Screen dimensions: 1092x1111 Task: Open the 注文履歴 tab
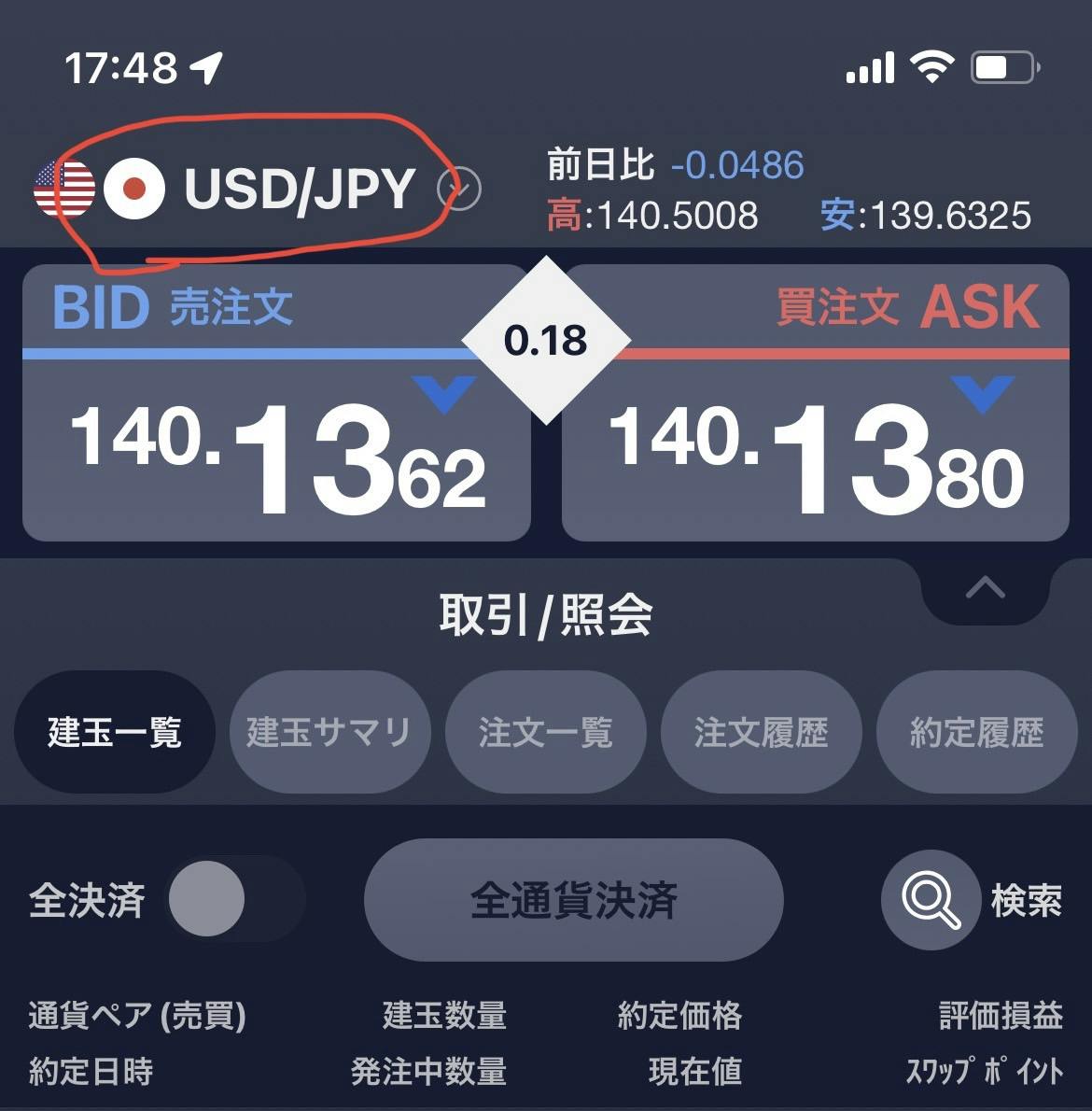point(761,732)
